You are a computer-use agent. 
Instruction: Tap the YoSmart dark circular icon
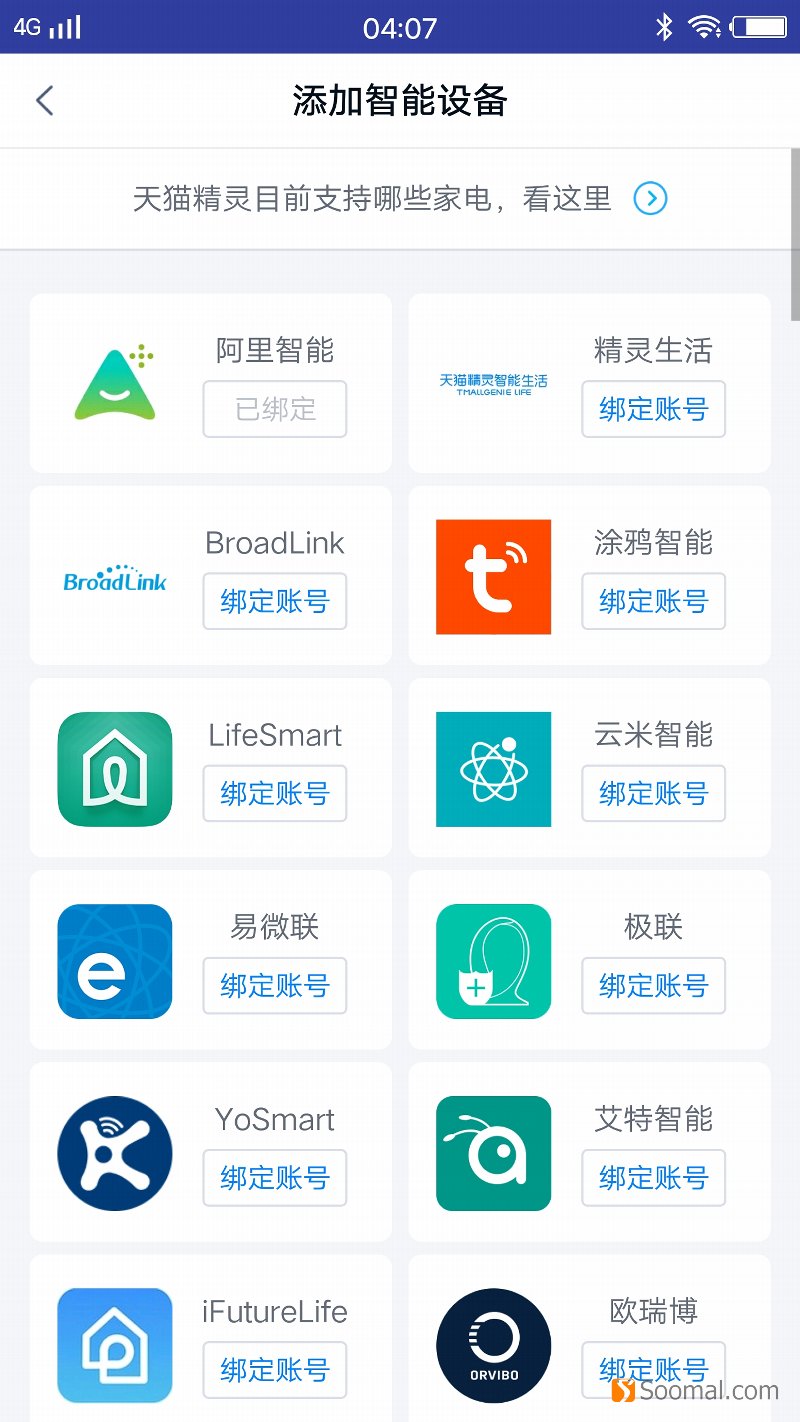(114, 1152)
